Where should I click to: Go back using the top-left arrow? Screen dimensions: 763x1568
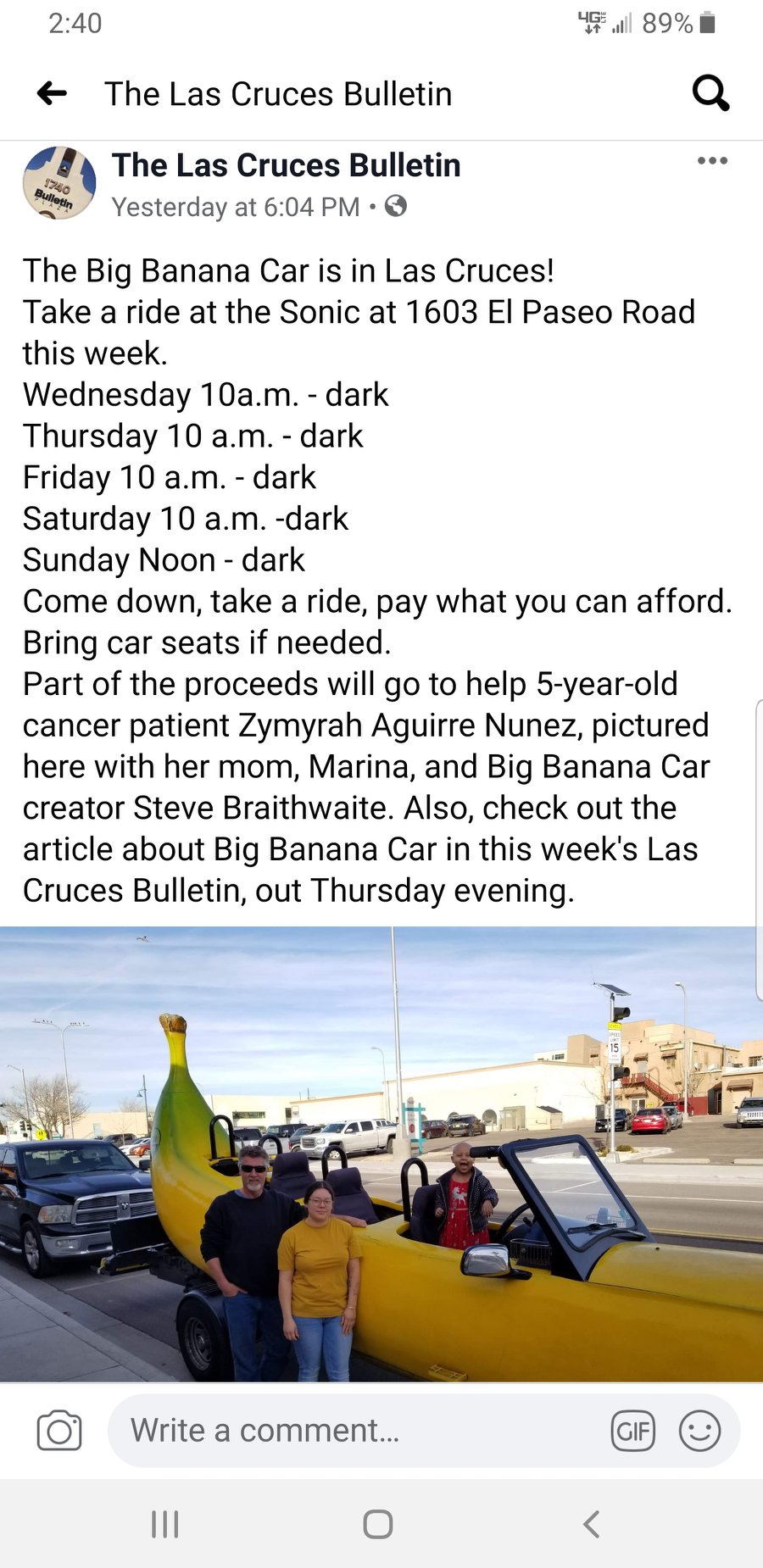tap(52, 93)
